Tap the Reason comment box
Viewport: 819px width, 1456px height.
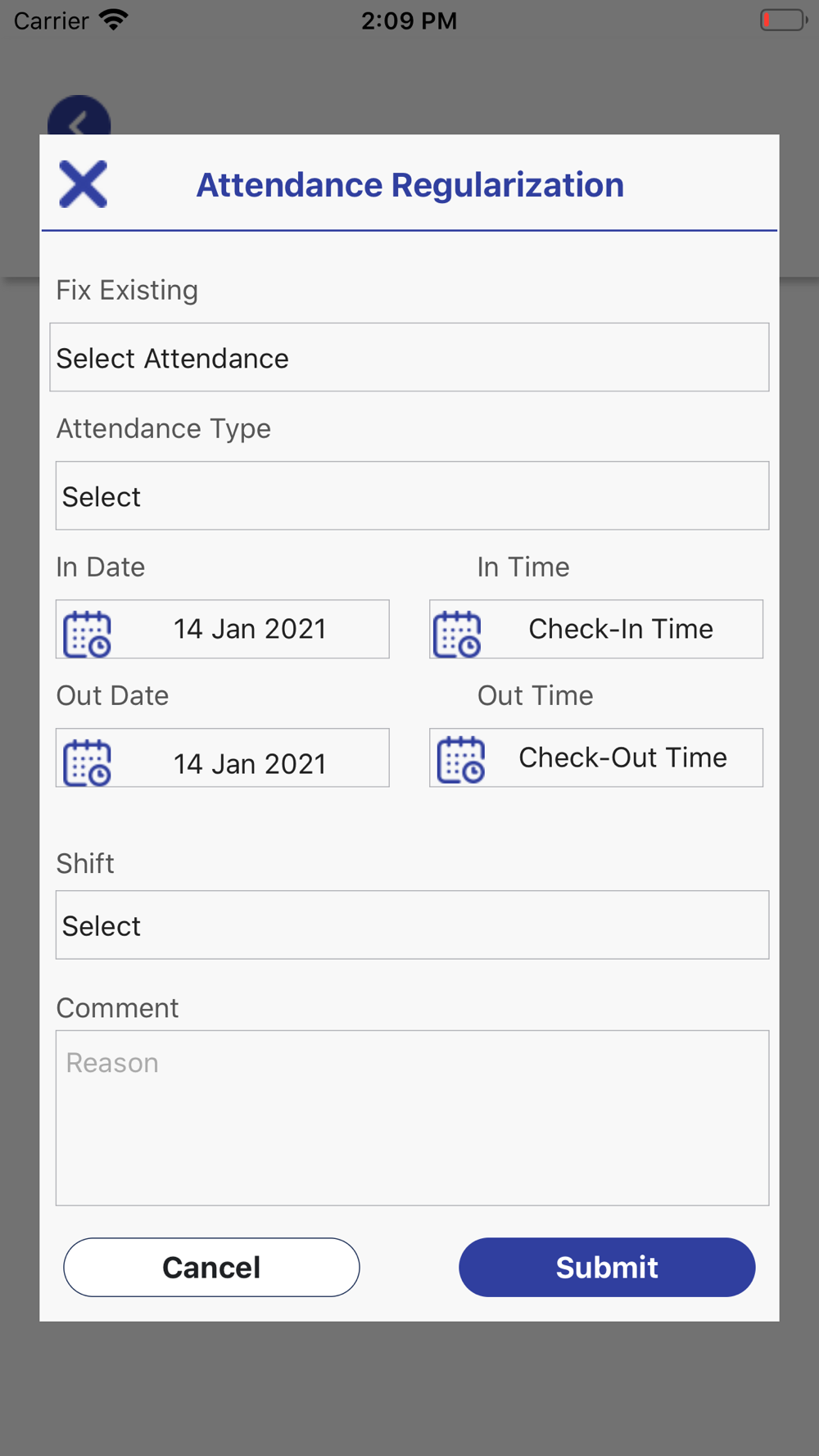[x=412, y=1118]
